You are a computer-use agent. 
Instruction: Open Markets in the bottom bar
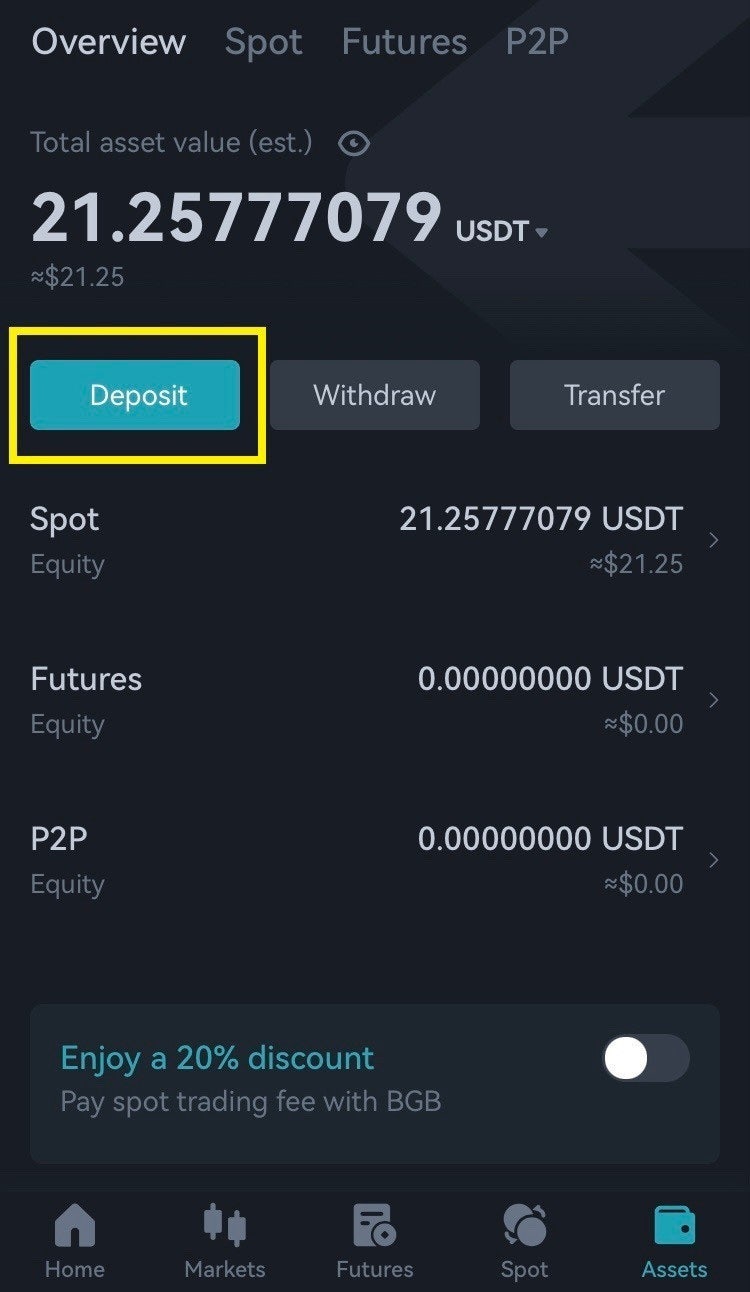coord(225,1240)
